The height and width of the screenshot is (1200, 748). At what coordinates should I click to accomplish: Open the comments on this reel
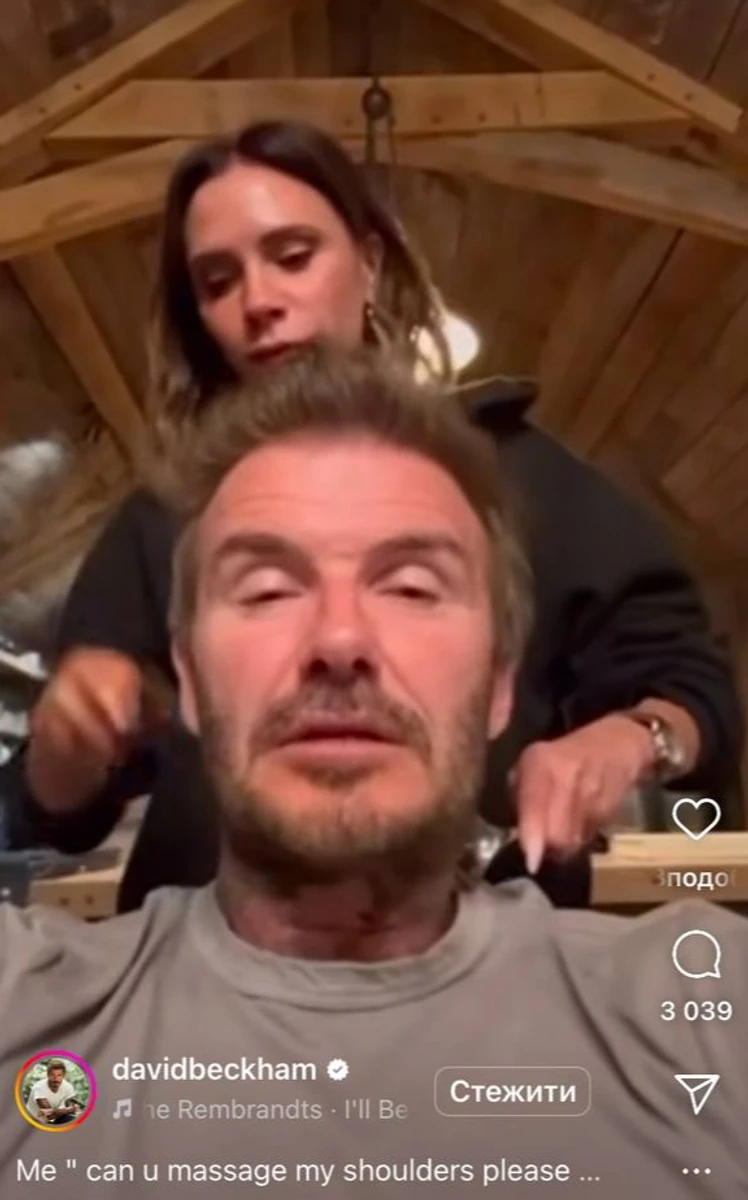pyautogui.click(x=696, y=955)
